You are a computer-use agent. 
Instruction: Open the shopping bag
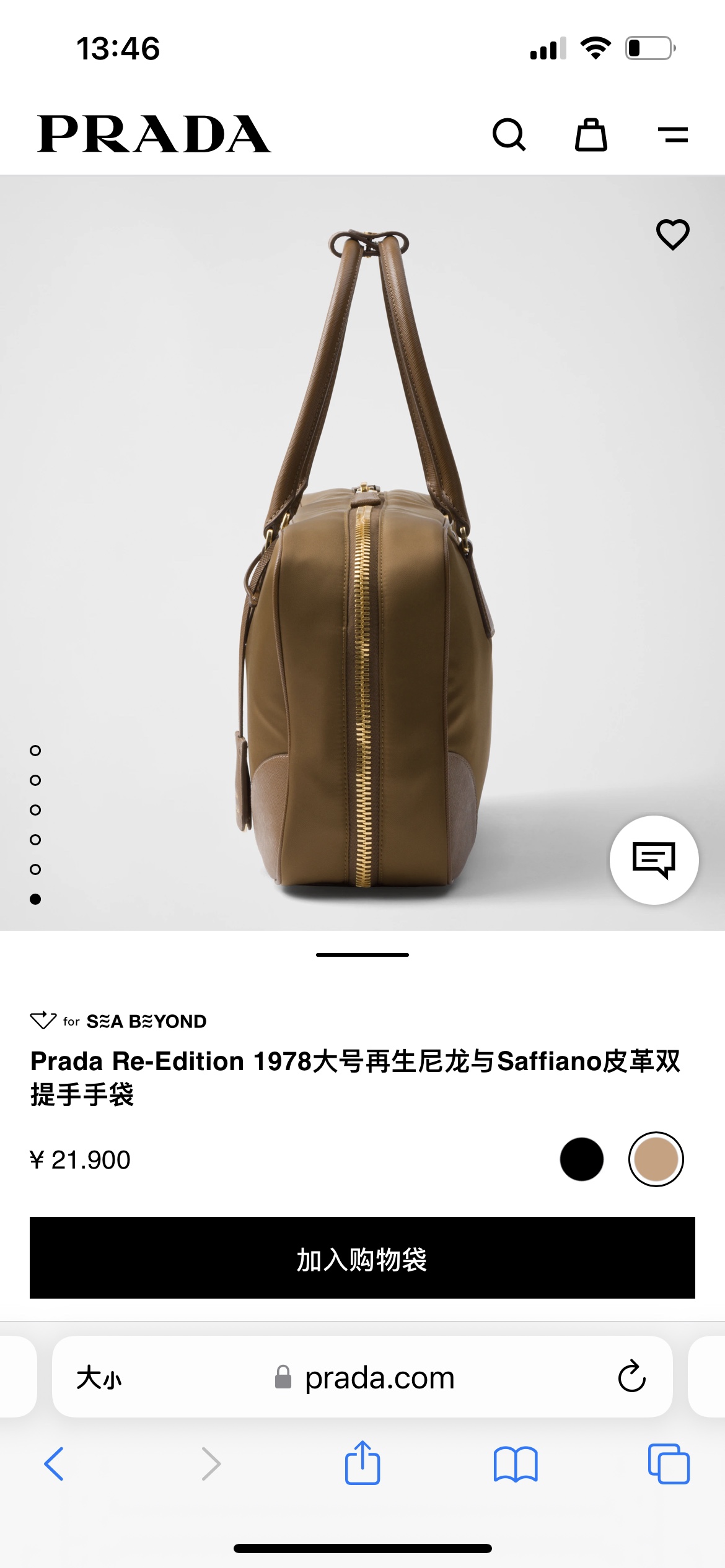[591, 134]
